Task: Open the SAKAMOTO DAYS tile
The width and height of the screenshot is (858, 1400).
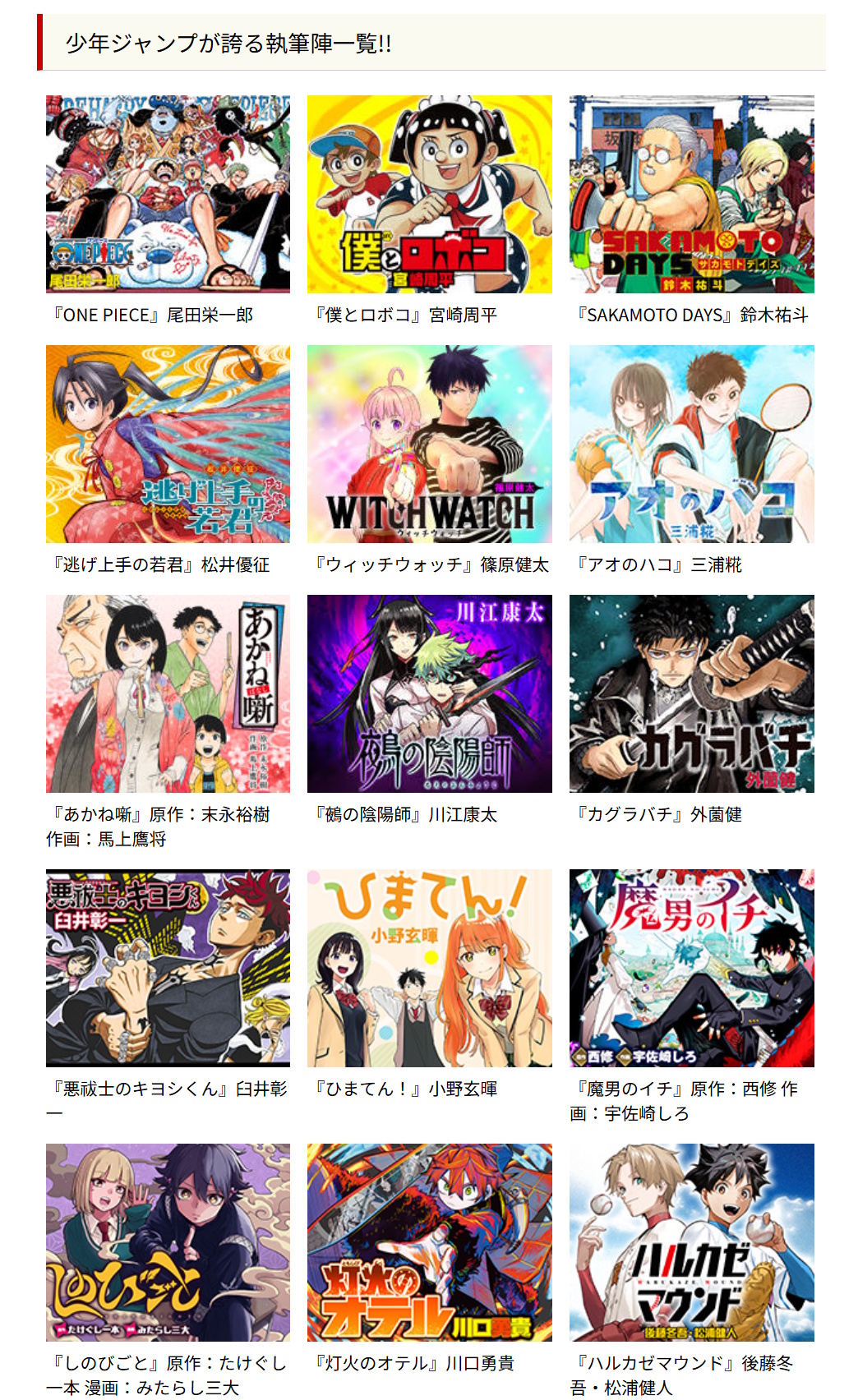Action: [x=691, y=194]
